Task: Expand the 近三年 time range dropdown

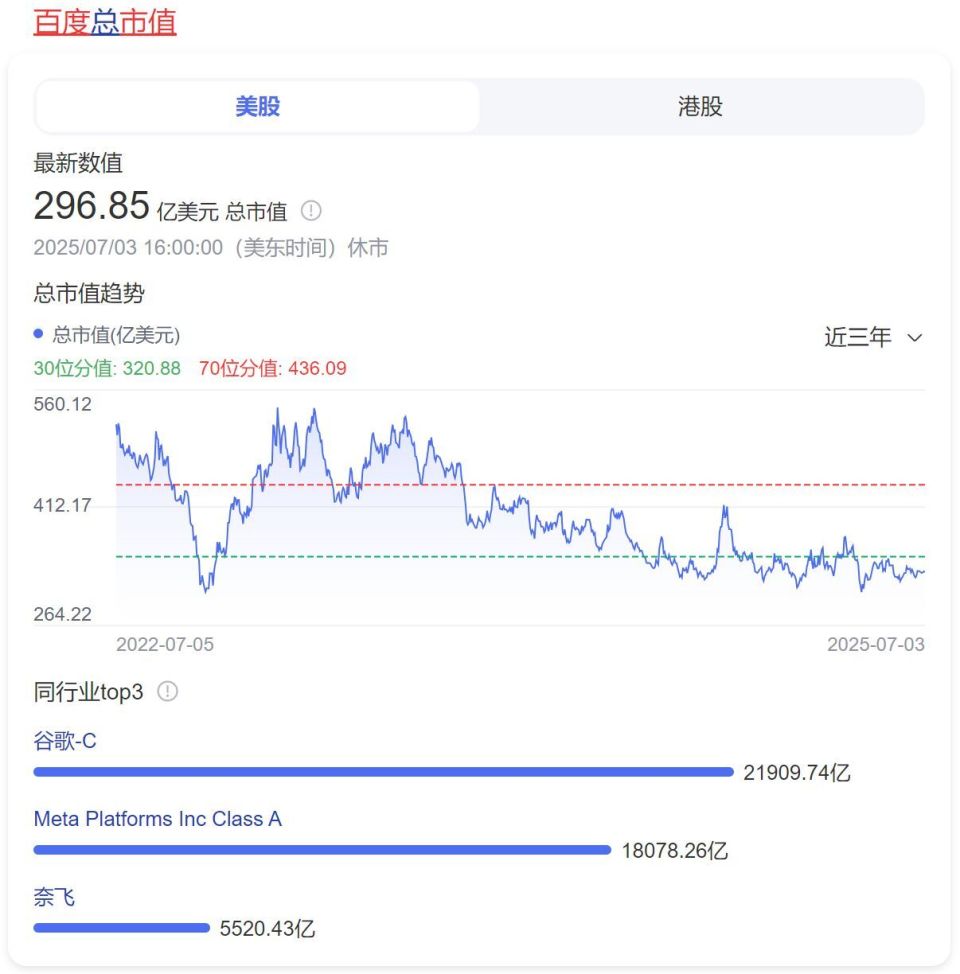Action: click(872, 337)
